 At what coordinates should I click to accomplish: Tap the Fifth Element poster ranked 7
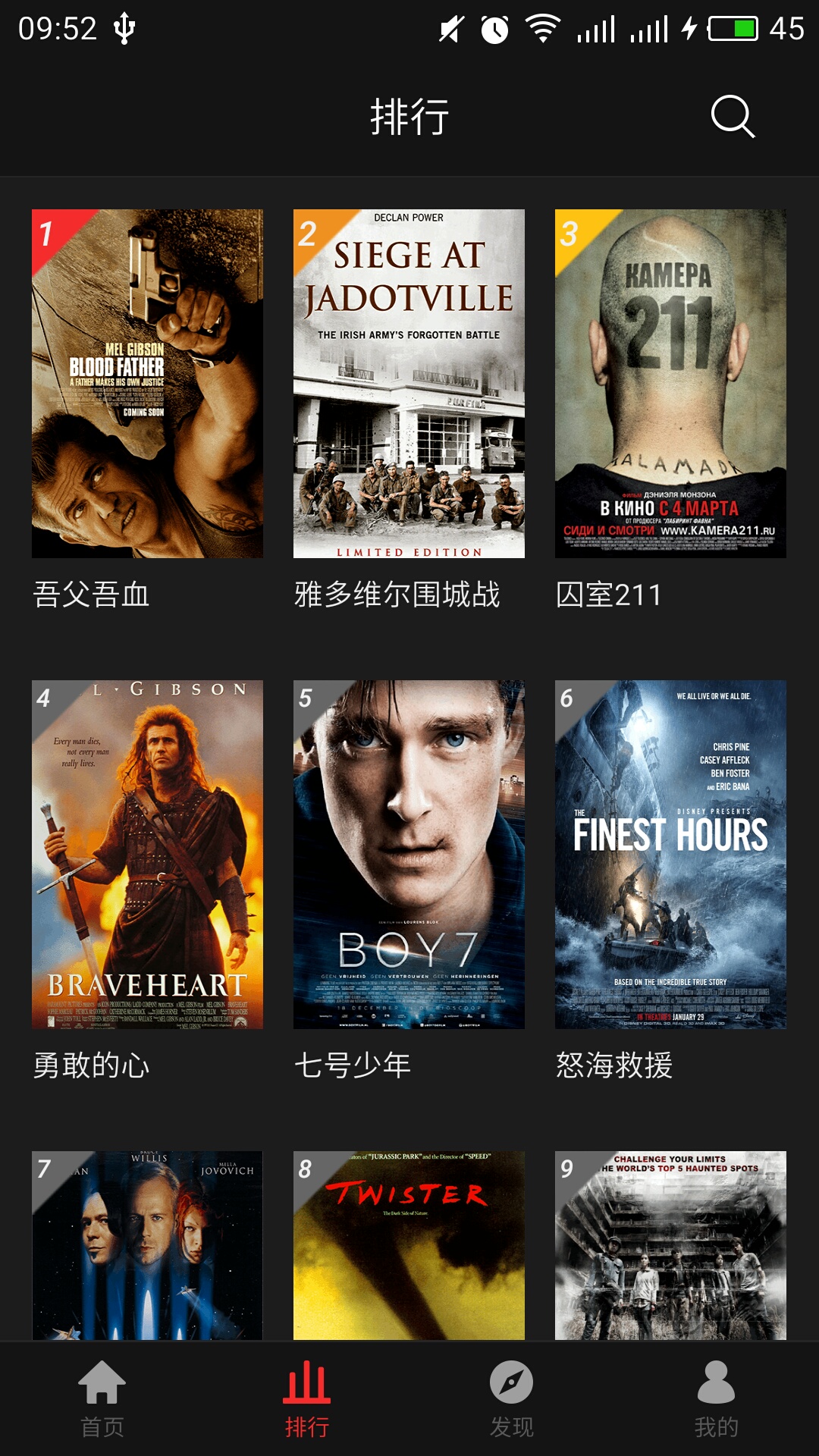148,1244
